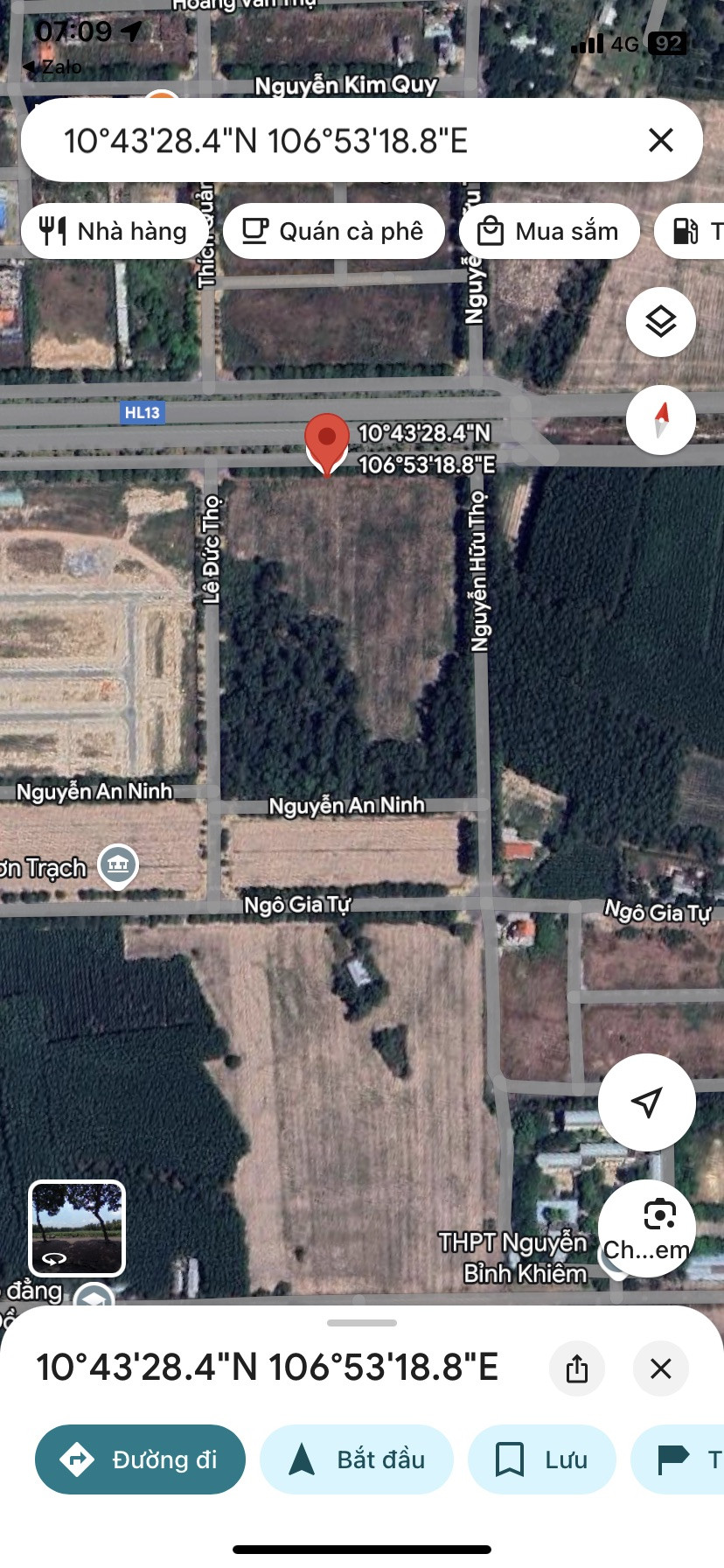Dismiss the location info panel

tap(661, 1368)
